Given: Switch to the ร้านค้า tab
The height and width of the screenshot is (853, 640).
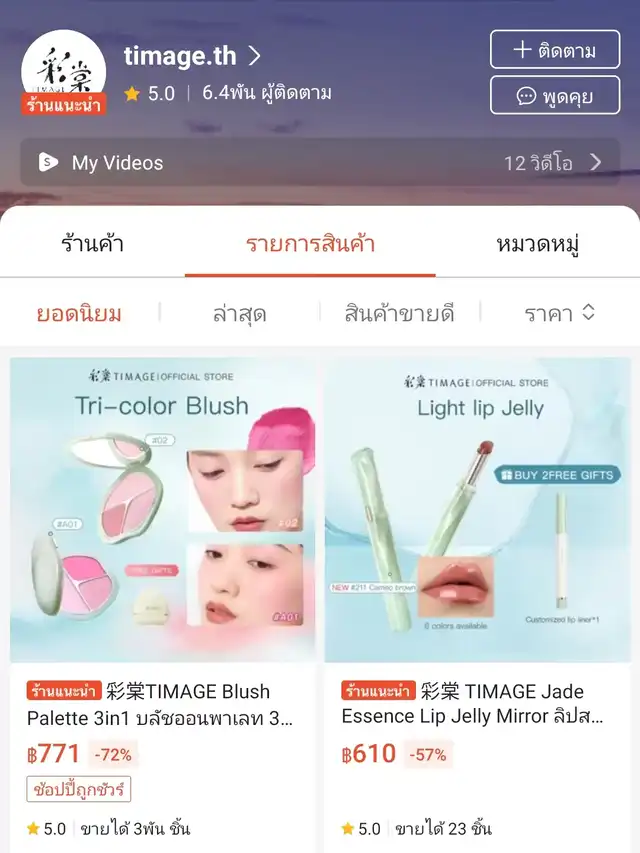Looking at the screenshot, I should pos(92,244).
